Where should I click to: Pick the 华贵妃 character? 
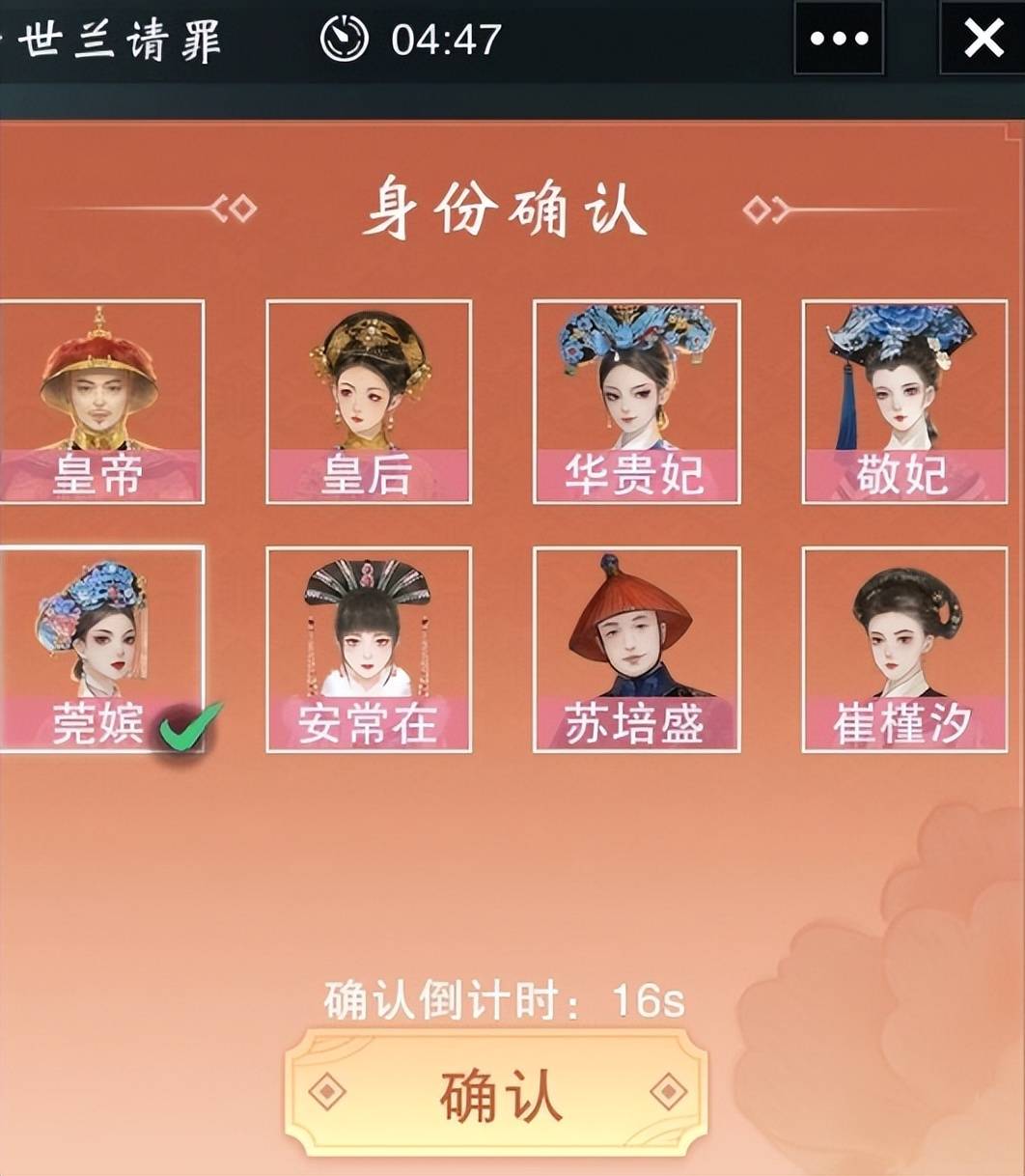636,402
